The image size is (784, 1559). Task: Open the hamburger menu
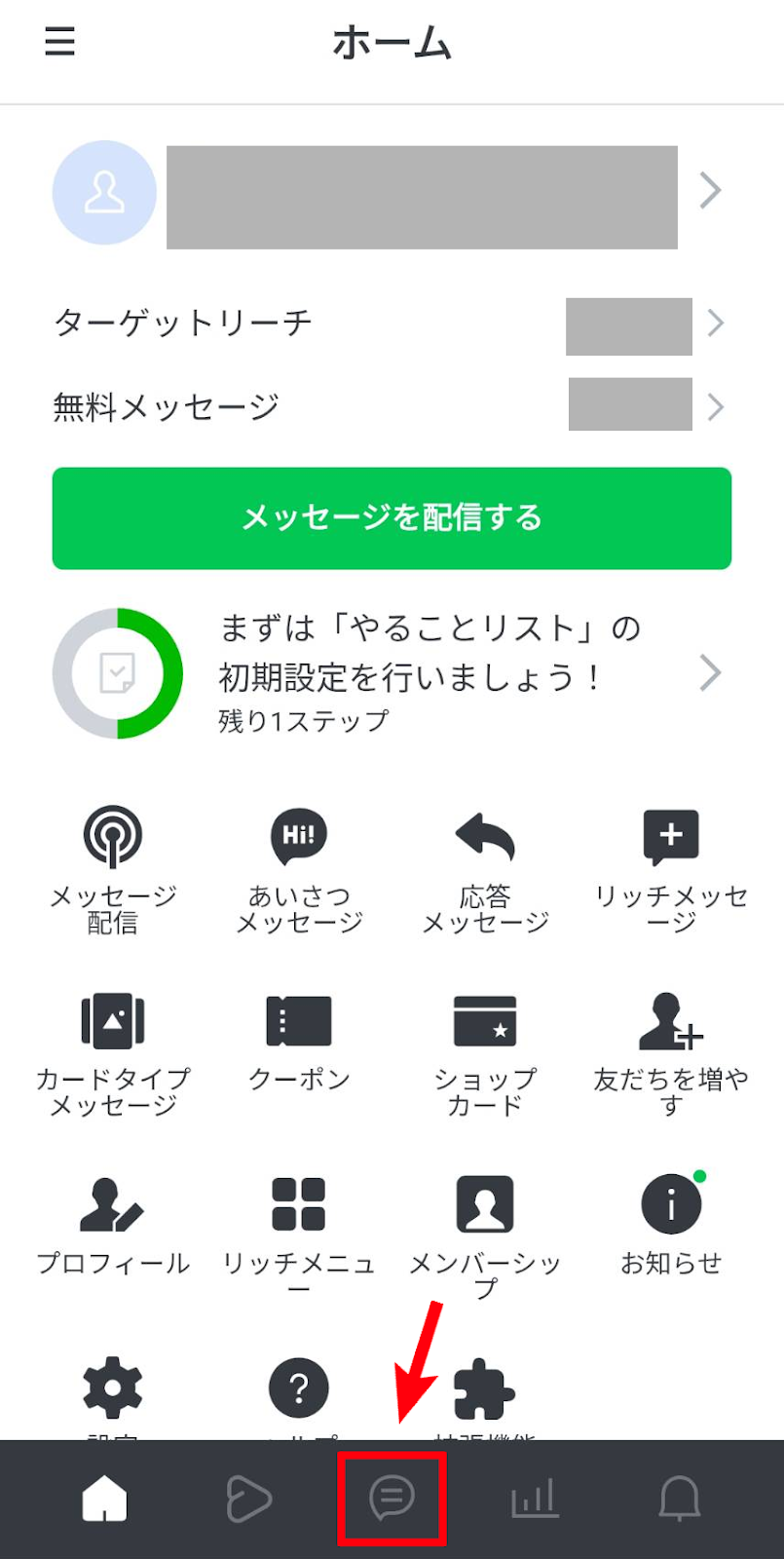(x=59, y=42)
